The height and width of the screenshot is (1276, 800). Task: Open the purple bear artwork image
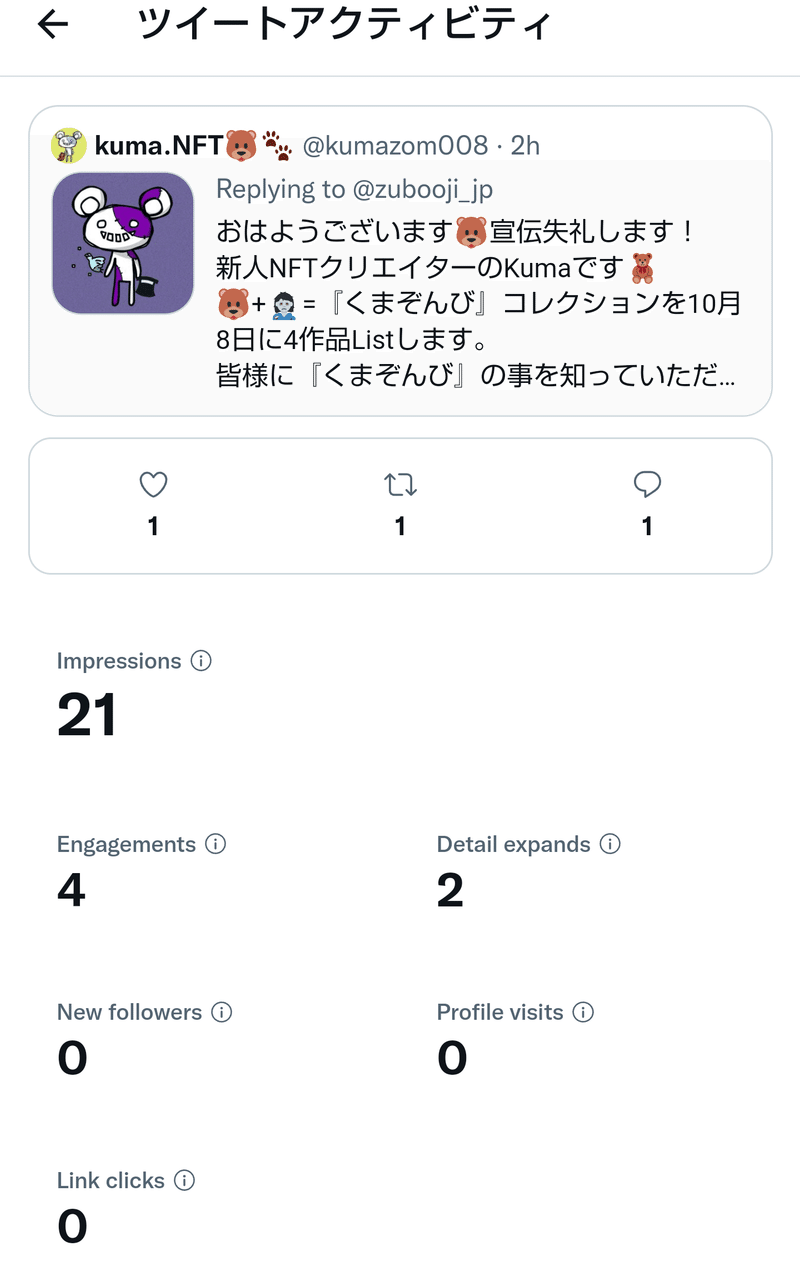coord(123,242)
